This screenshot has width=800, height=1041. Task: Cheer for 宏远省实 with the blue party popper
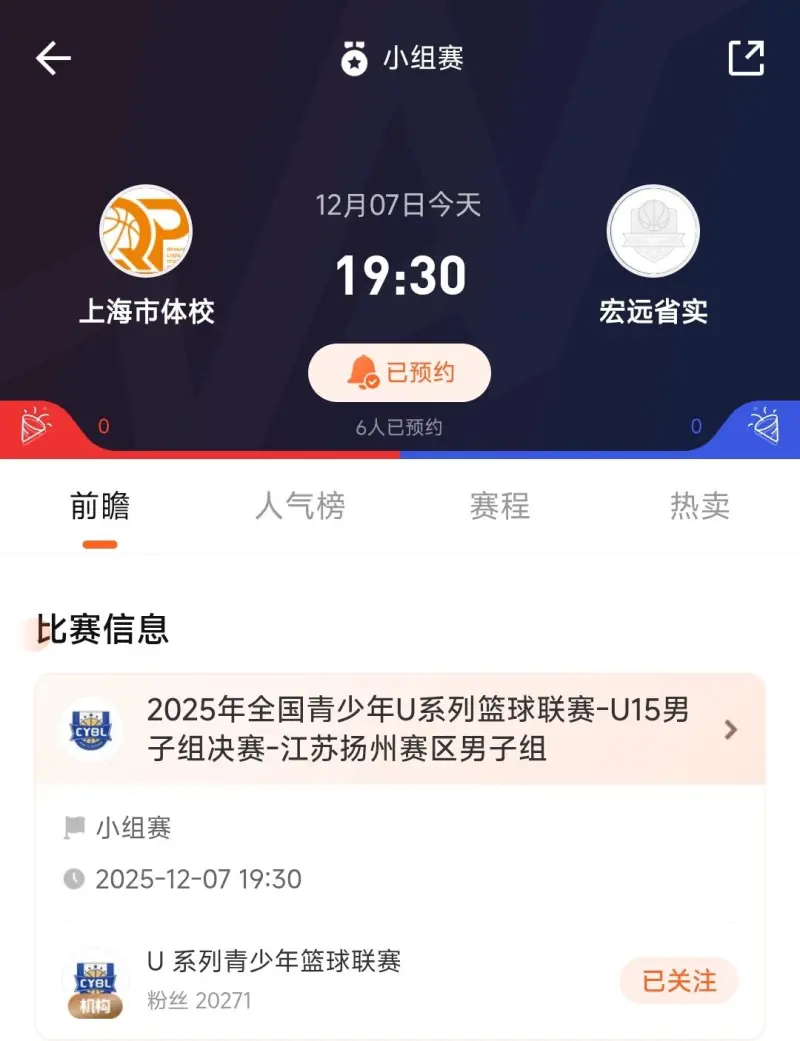[x=763, y=426]
